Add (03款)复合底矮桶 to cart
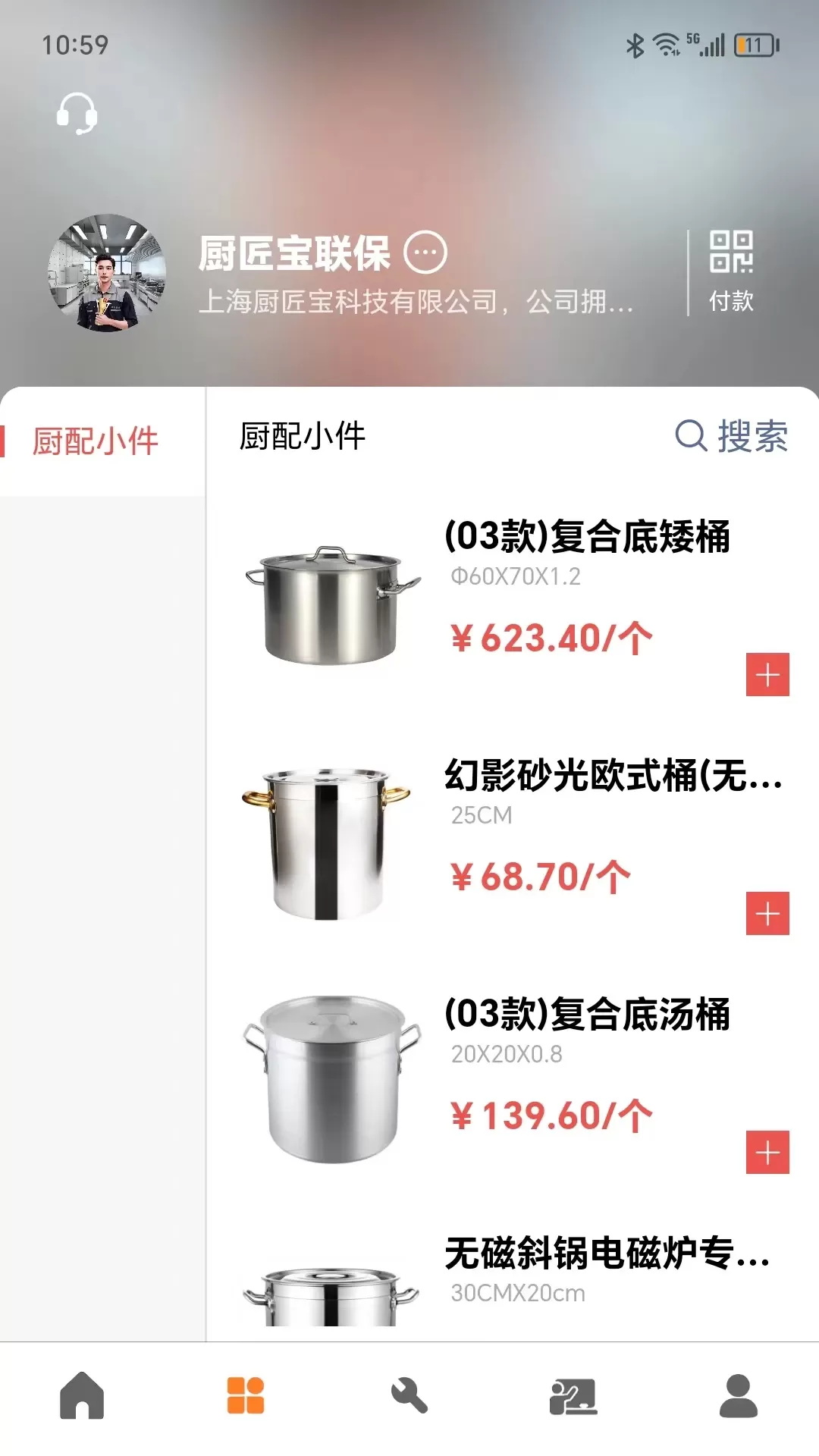The image size is (819, 1456). 767,674
